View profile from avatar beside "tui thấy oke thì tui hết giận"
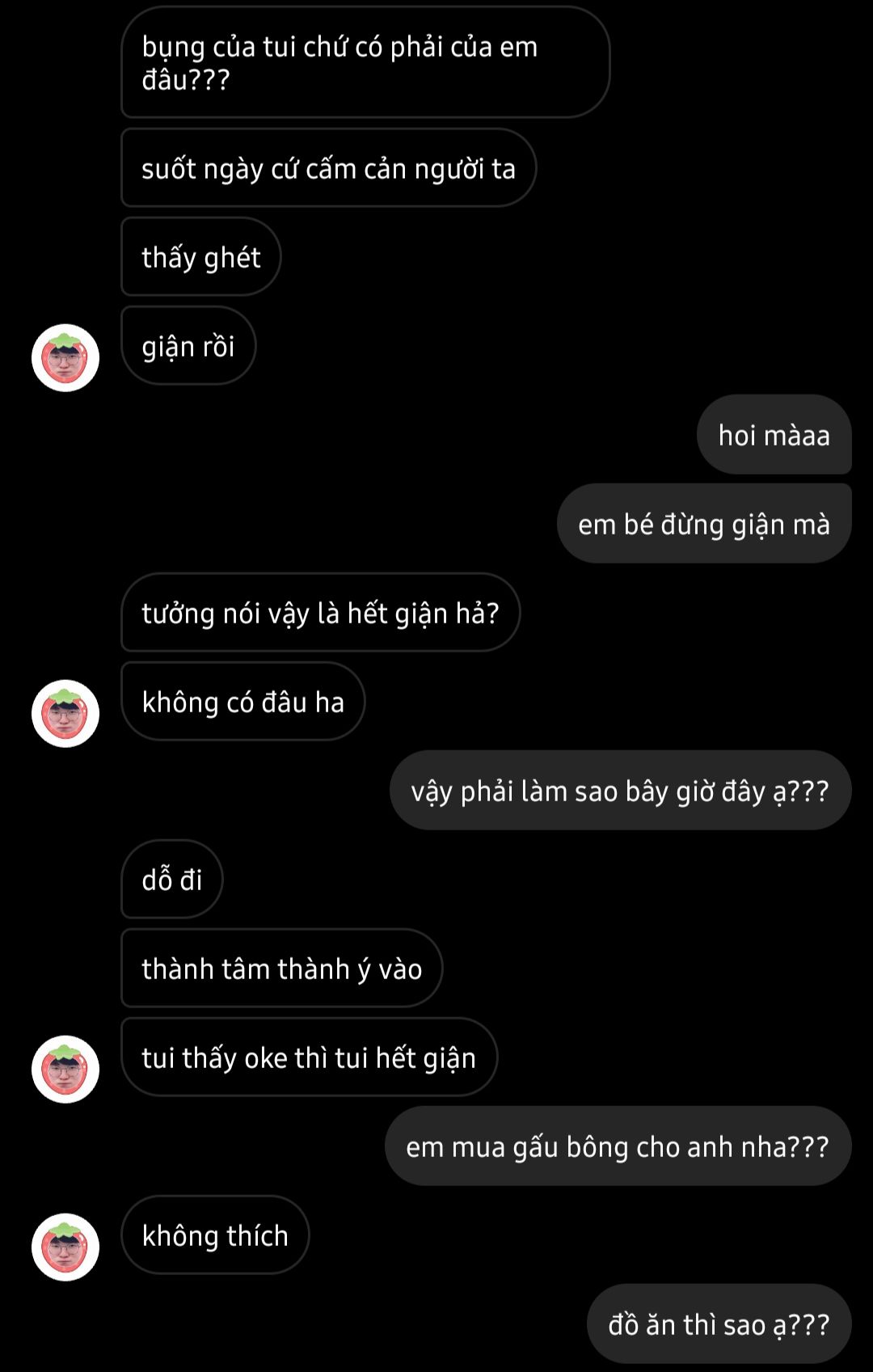 [65, 1069]
